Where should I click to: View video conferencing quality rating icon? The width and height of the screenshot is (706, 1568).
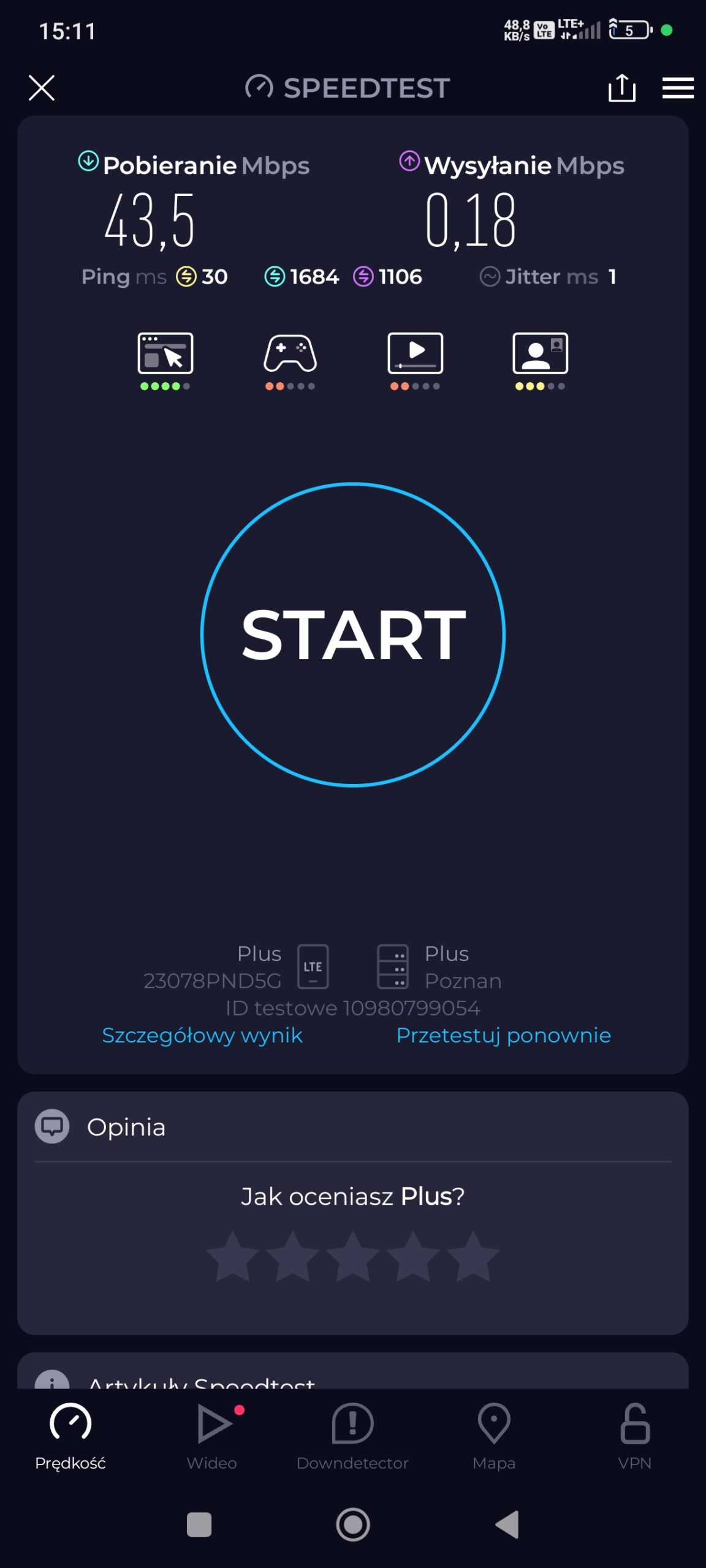tap(540, 354)
